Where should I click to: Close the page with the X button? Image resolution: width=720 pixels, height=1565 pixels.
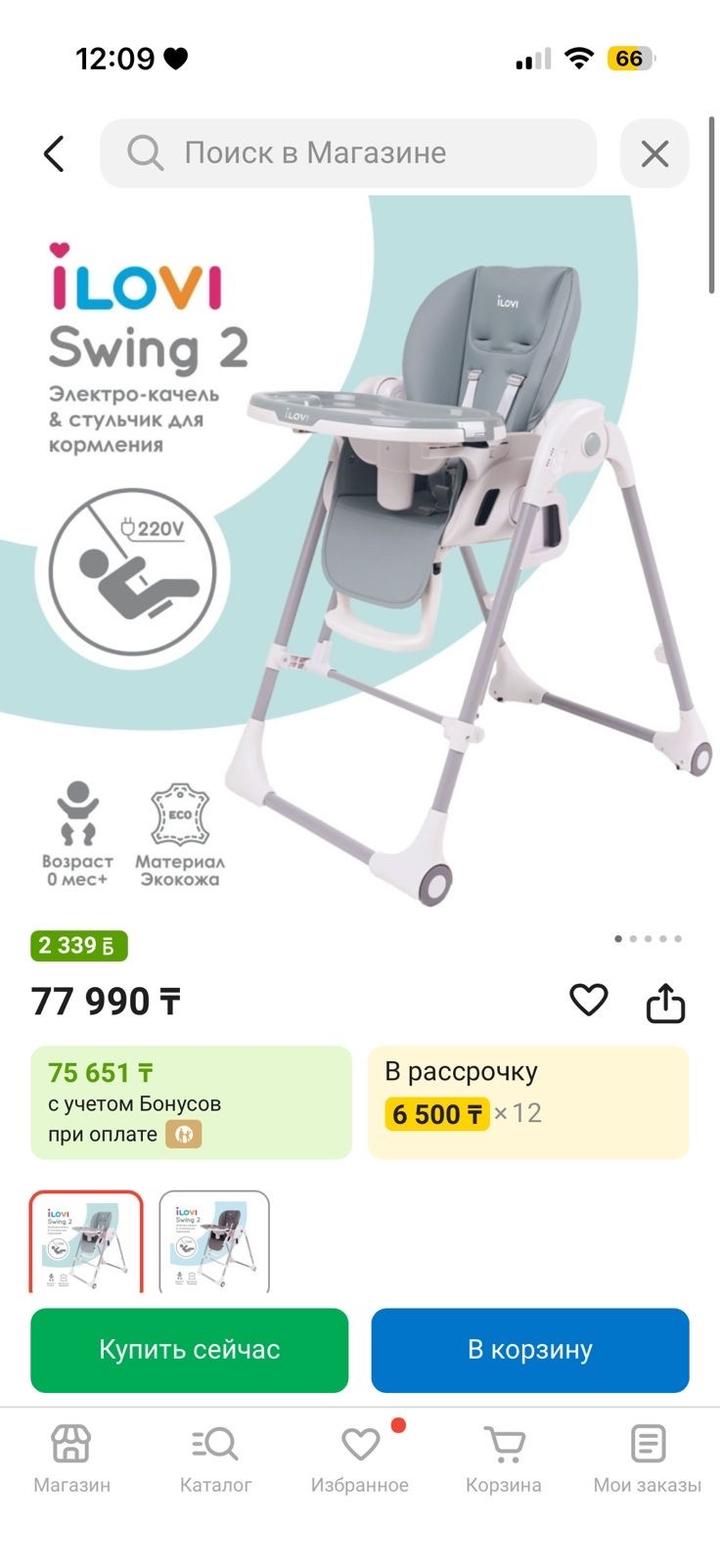pos(654,154)
